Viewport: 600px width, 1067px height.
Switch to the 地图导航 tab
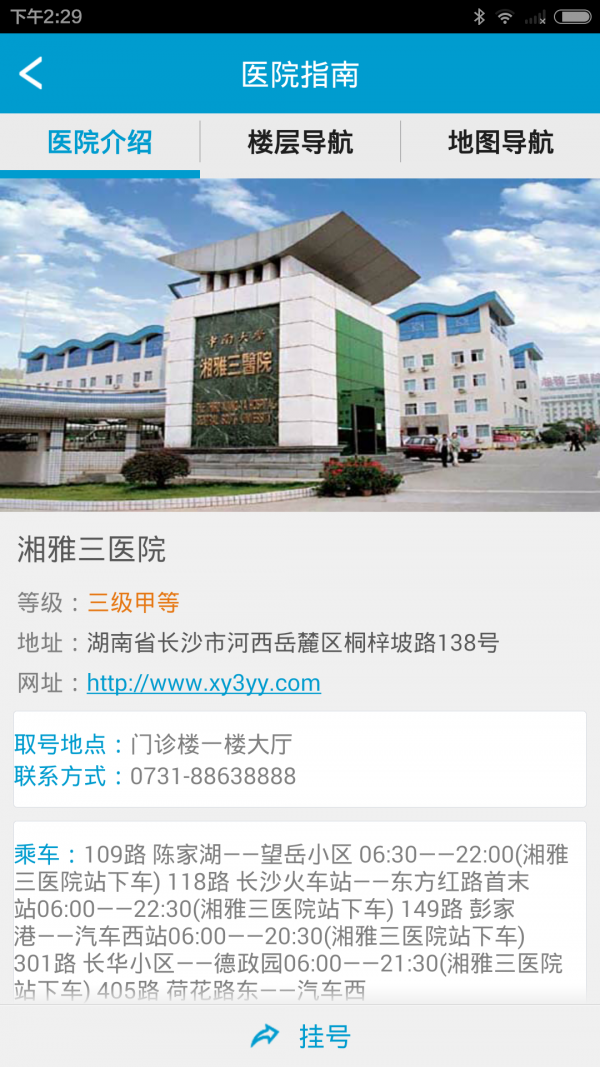[500, 142]
